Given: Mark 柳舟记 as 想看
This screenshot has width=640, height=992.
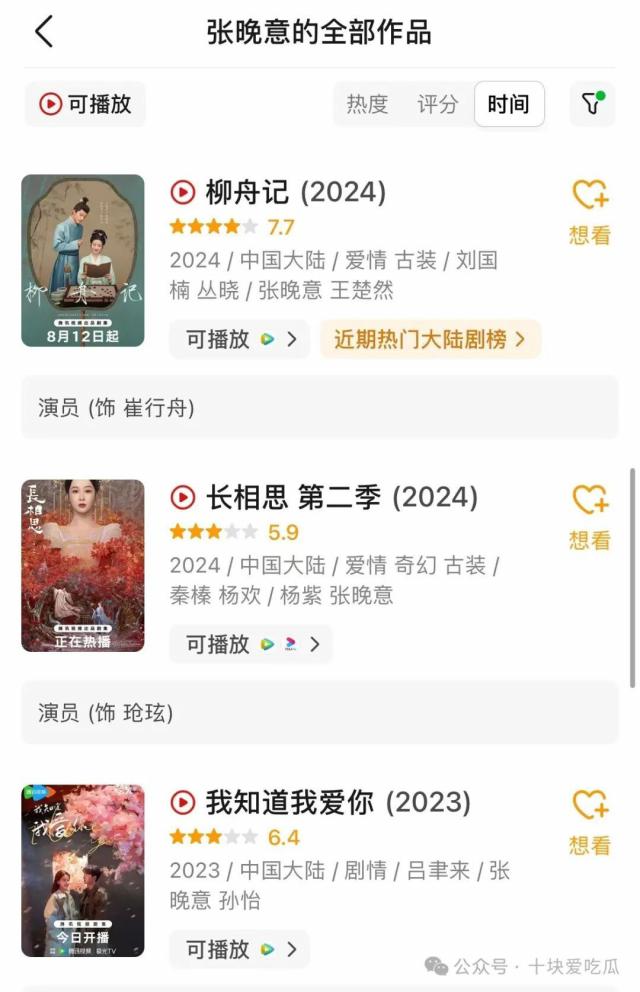Looking at the screenshot, I should (590, 210).
